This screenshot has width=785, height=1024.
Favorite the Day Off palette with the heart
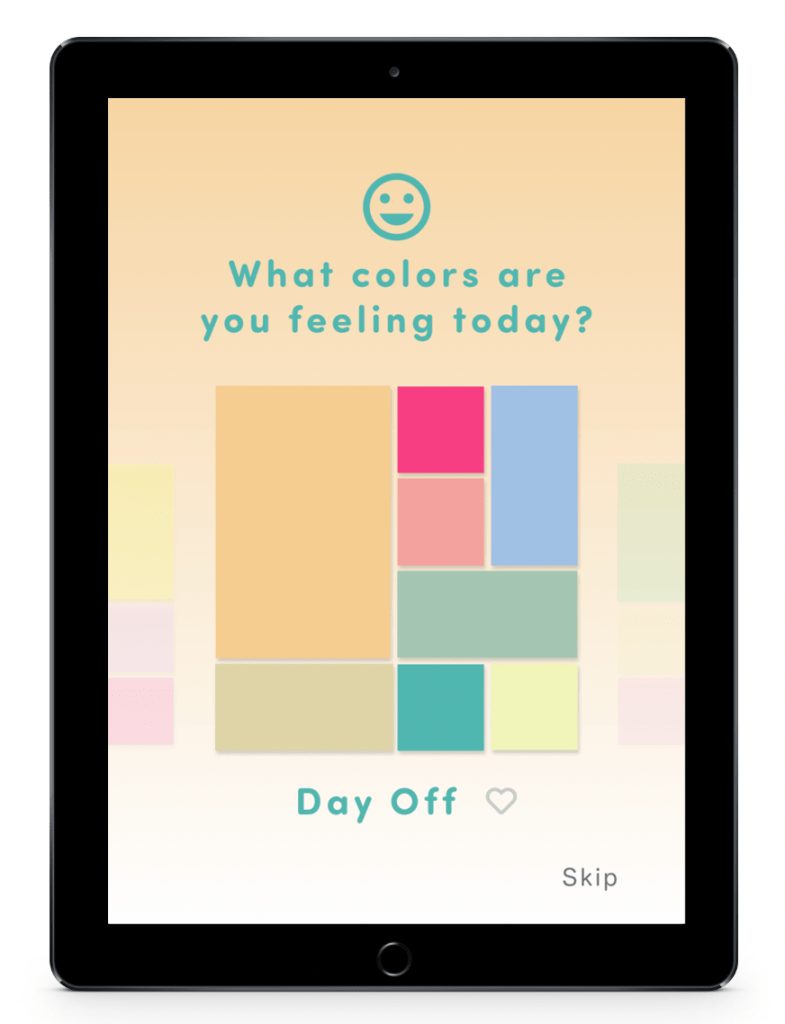point(501,800)
